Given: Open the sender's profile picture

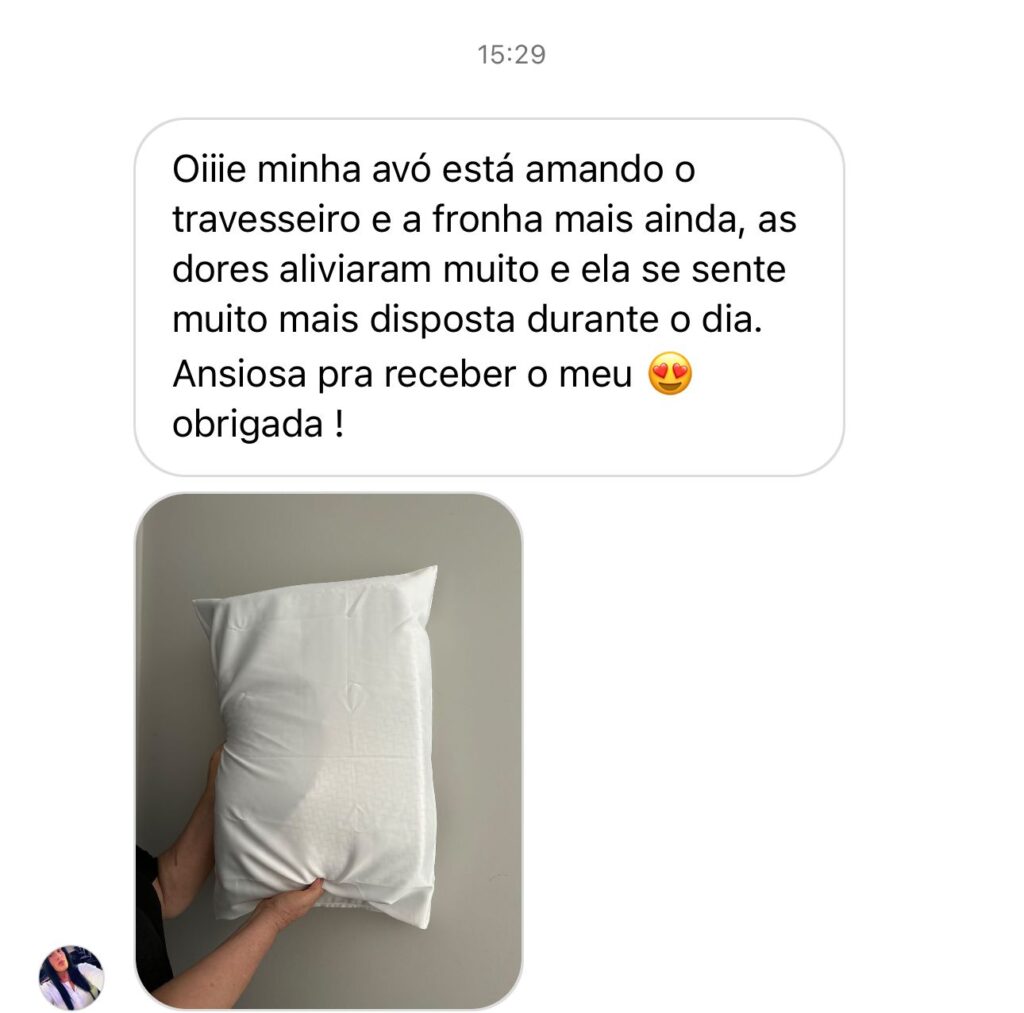Looking at the screenshot, I should coord(71,976).
